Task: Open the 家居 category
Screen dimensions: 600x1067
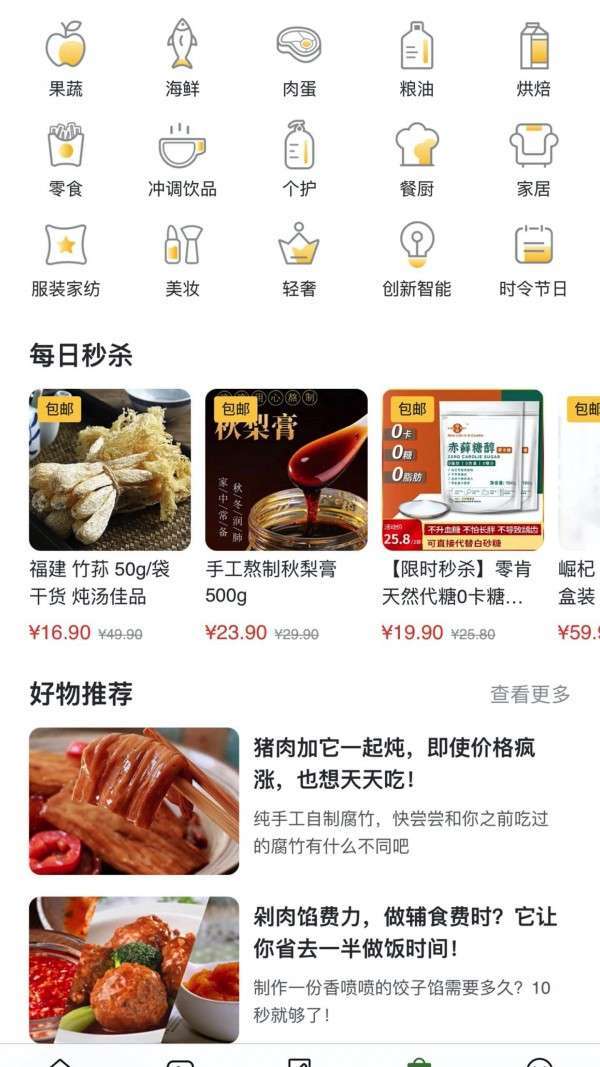Action: coord(533,159)
